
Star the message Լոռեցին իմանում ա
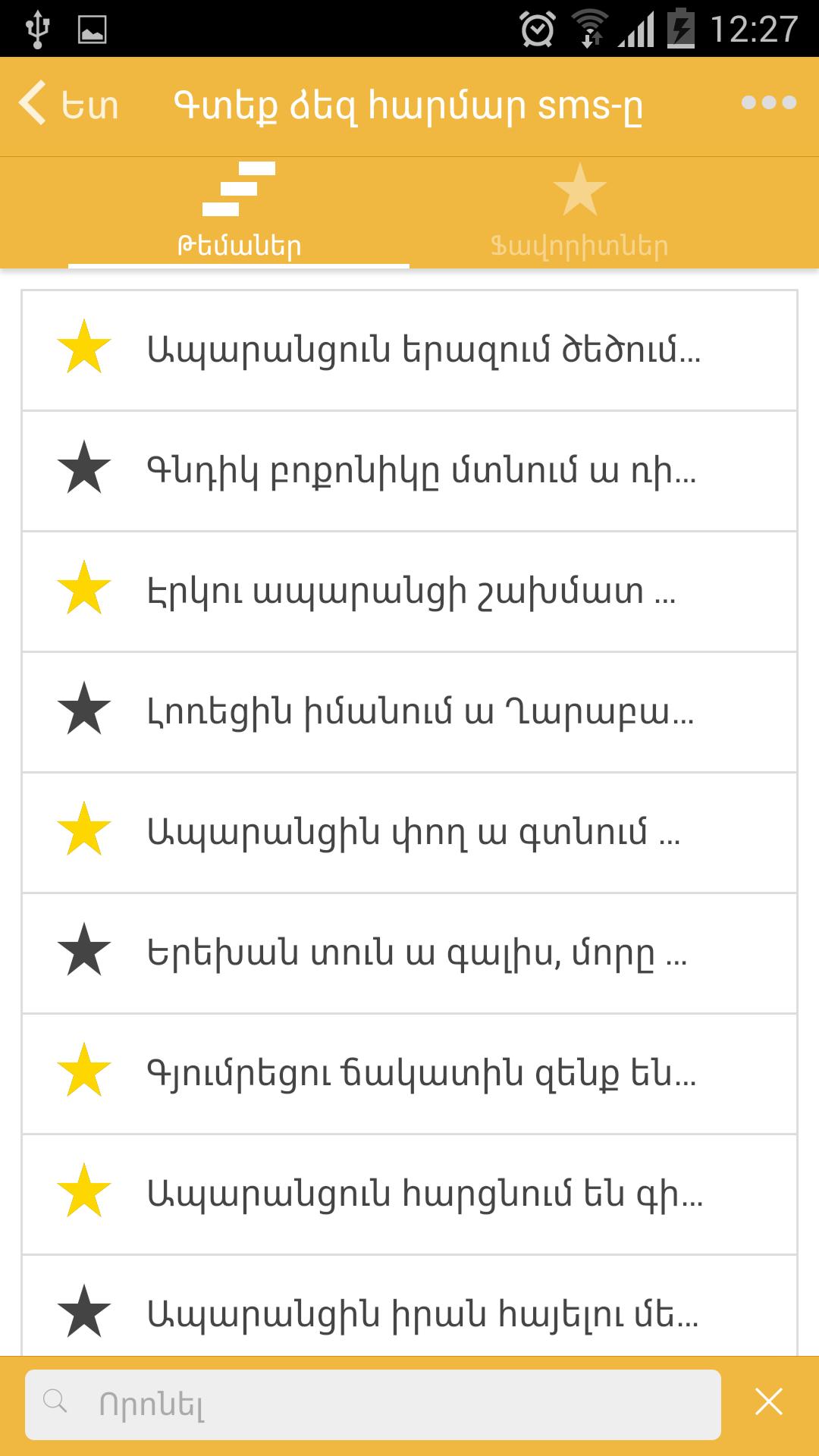[x=84, y=711]
